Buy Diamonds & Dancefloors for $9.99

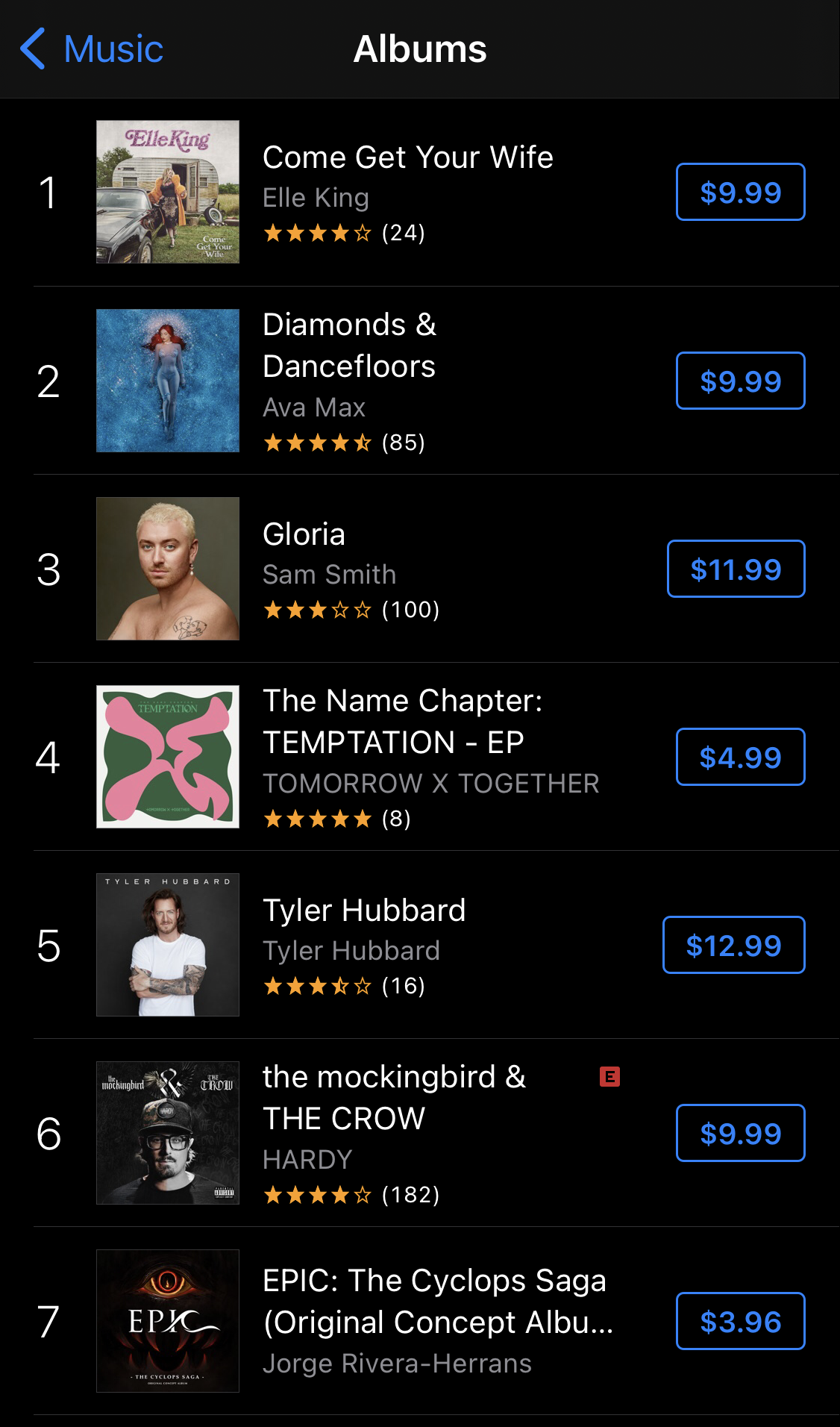point(740,381)
